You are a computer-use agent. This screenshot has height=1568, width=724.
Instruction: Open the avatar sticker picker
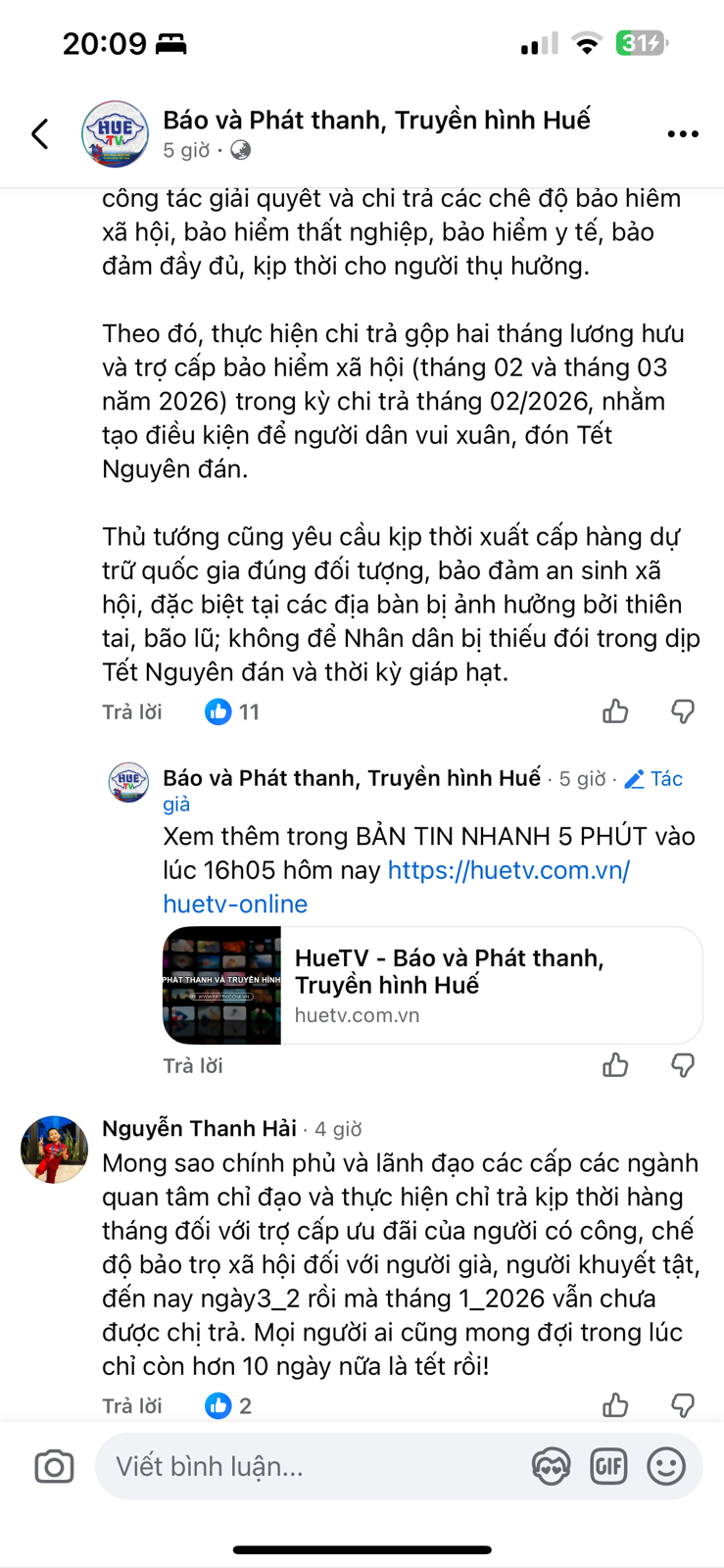[x=551, y=1467]
